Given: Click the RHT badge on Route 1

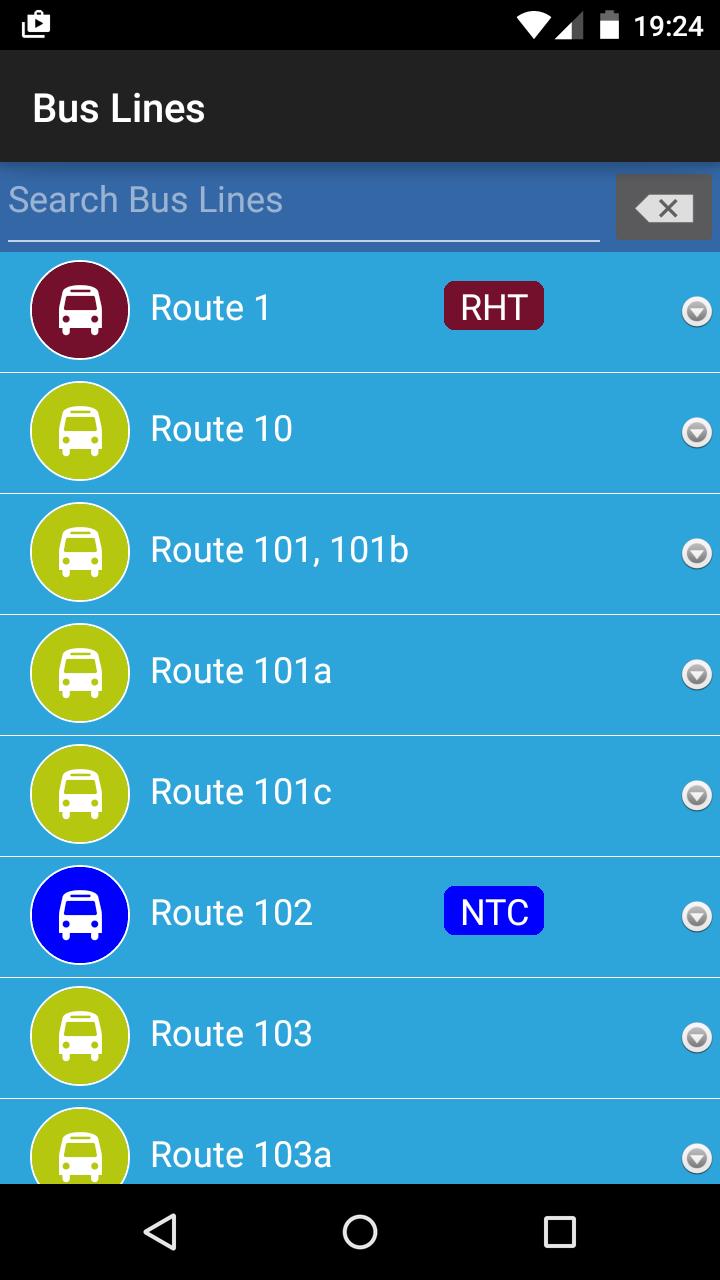Looking at the screenshot, I should click(x=493, y=305).
